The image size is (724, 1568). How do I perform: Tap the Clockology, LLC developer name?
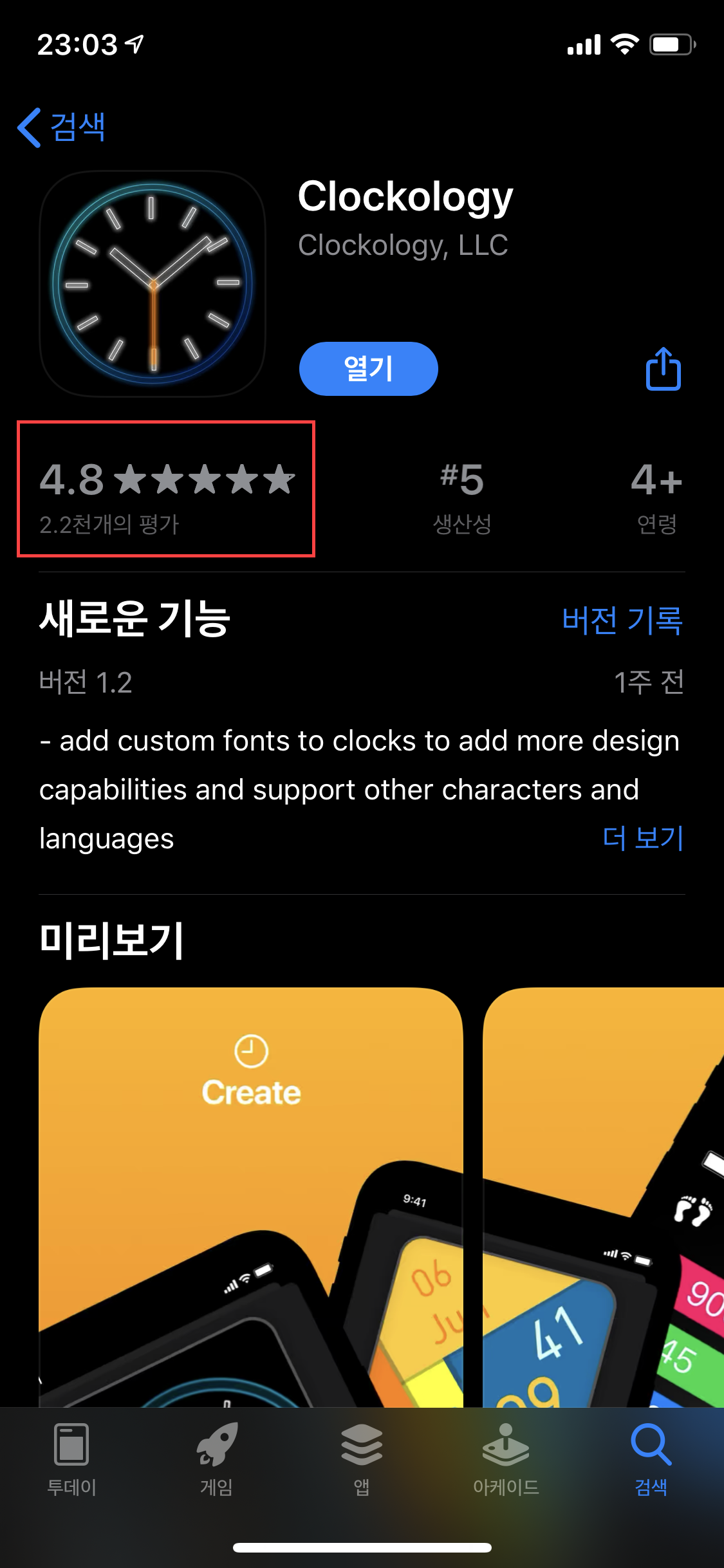(x=404, y=245)
